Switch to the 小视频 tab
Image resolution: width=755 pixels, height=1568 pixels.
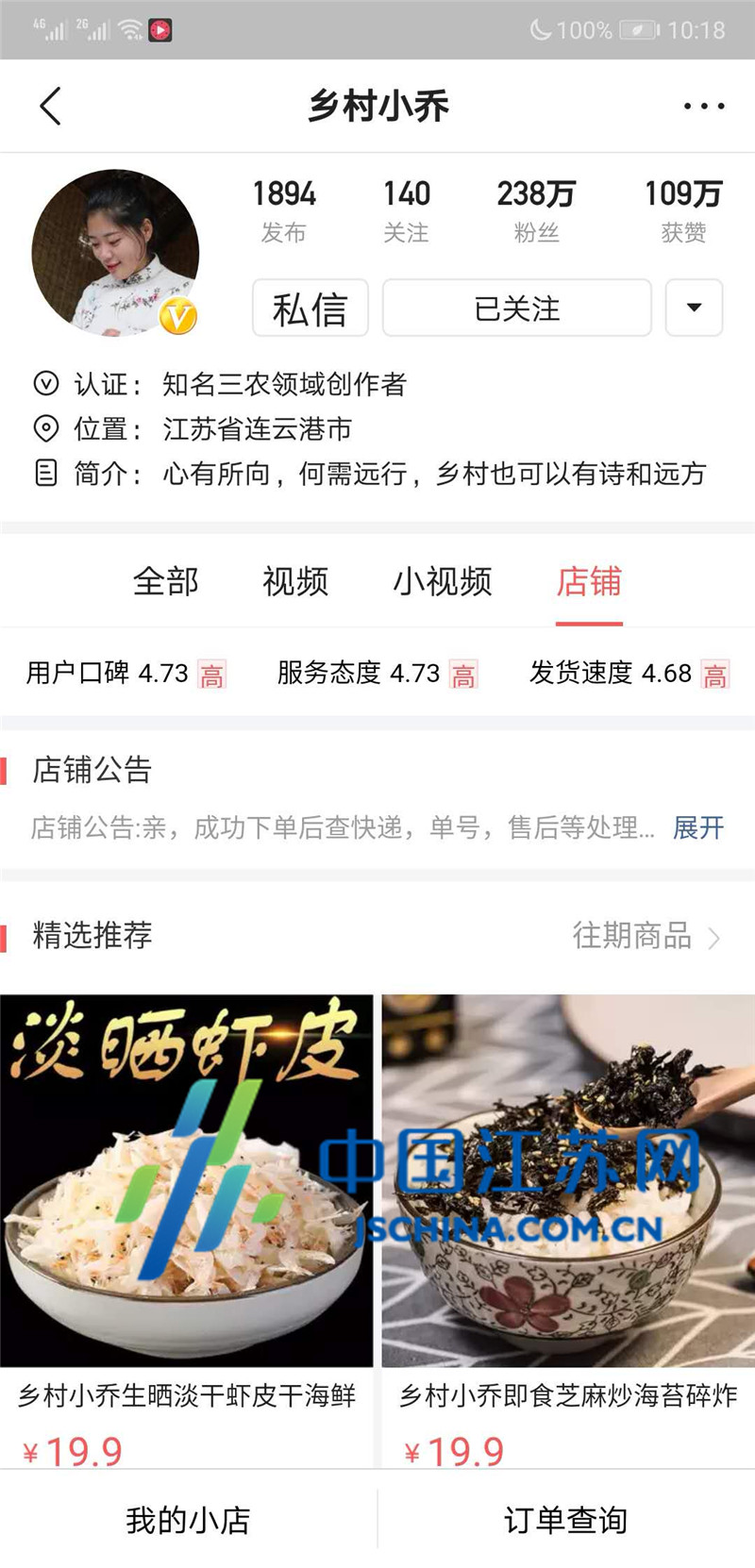pyautogui.click(x=443, y=581)
